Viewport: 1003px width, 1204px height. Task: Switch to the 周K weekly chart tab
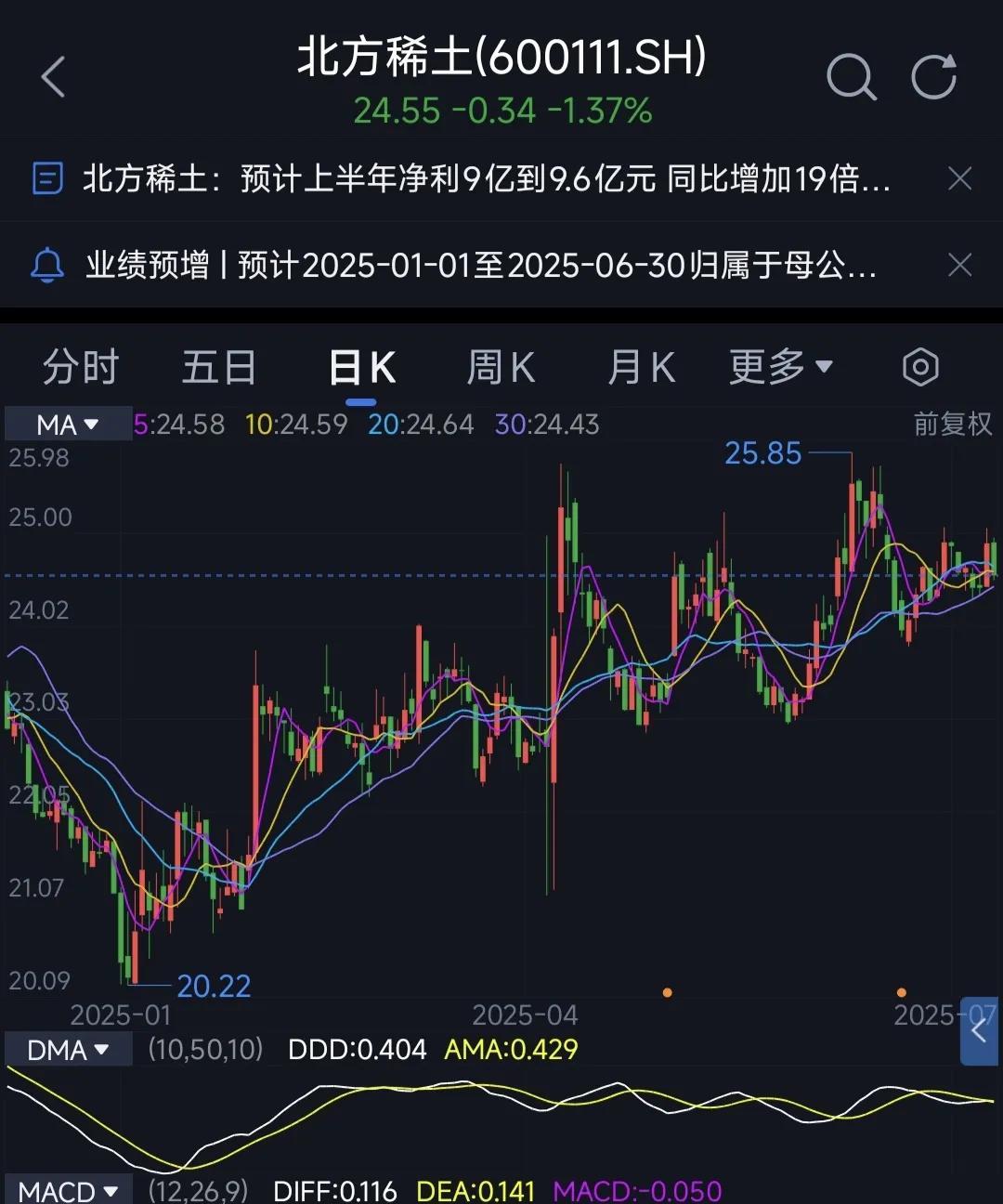click(500, 366)
